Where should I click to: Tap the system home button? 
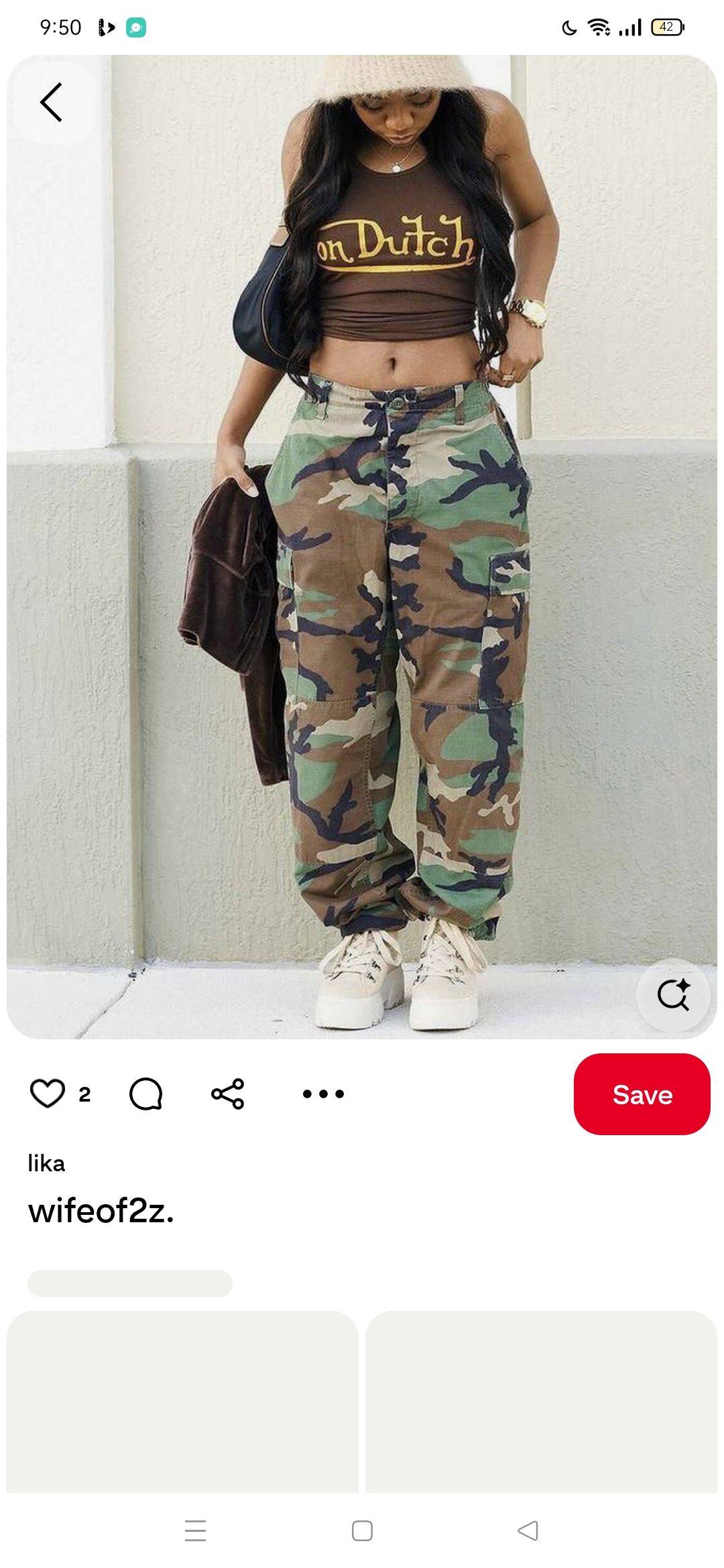pos(362,1530)
